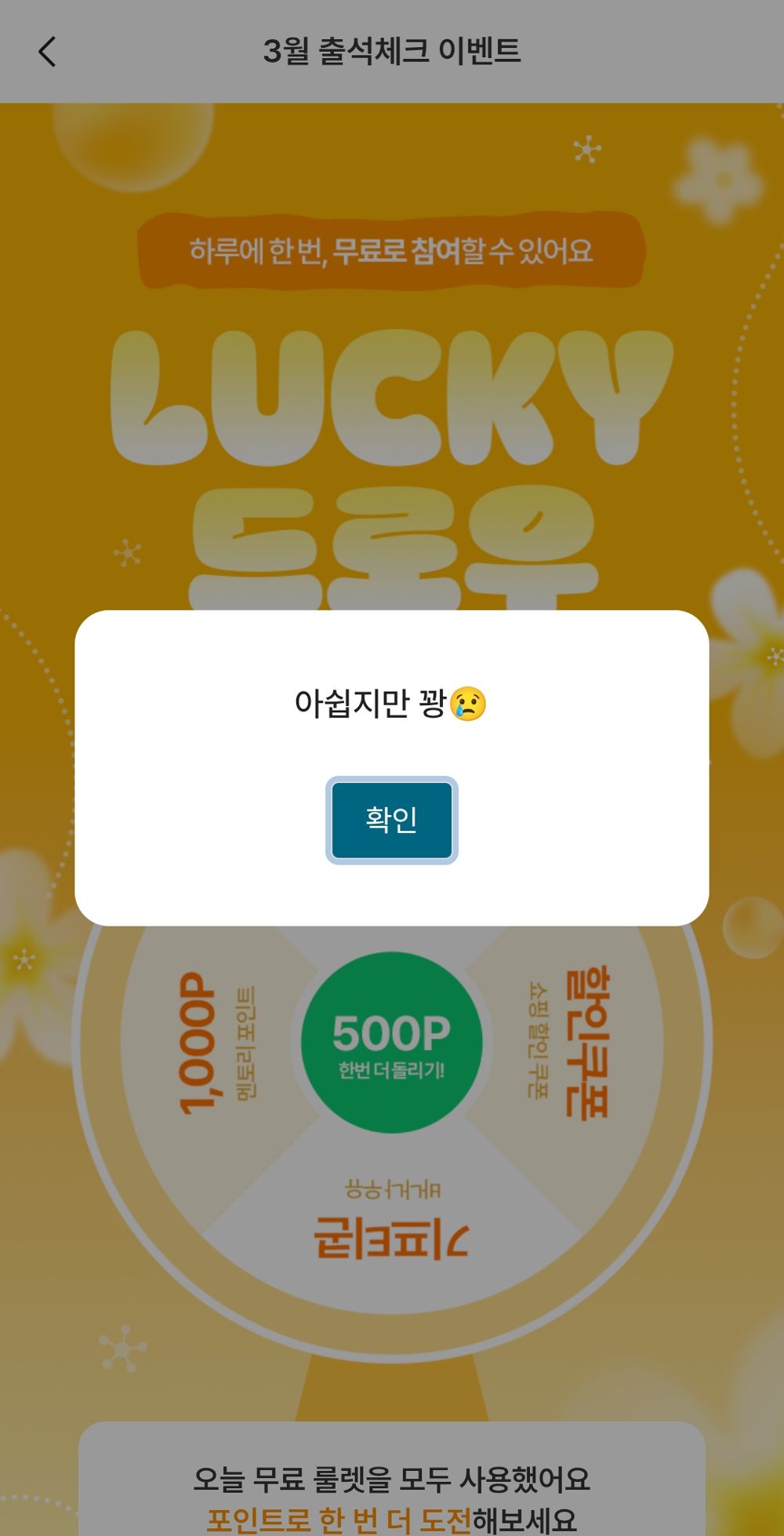Screen dimensions: 784x1536
Task: Tap the back chevron to exit event page
Action: [x=47, y=53]
